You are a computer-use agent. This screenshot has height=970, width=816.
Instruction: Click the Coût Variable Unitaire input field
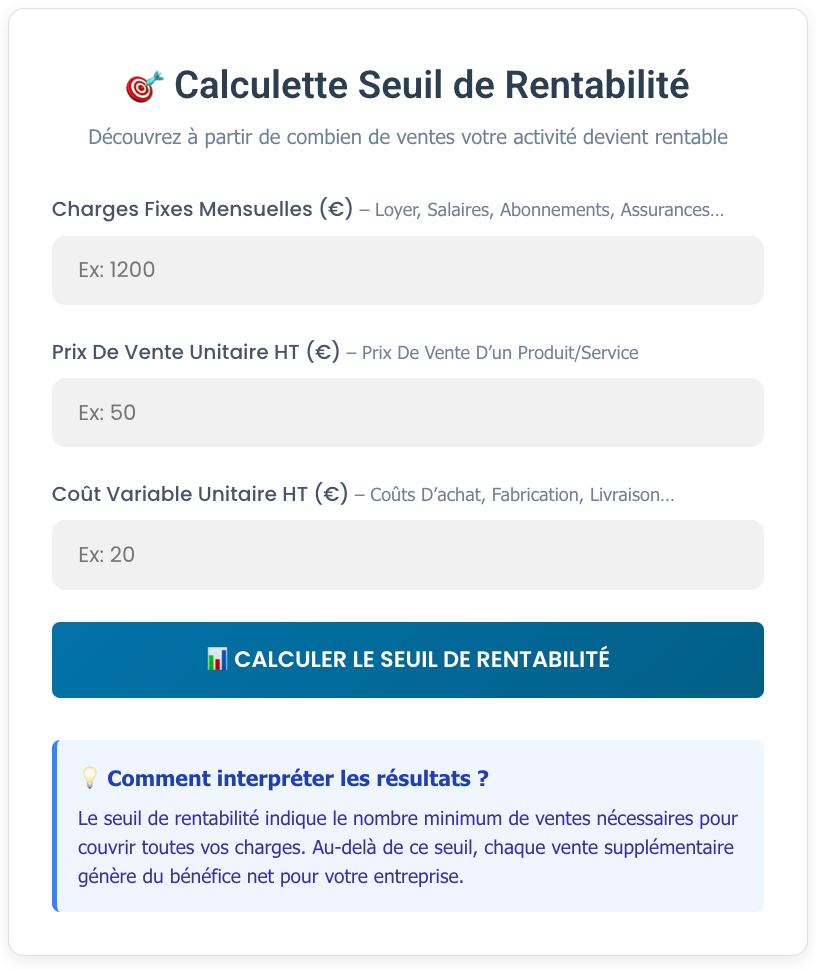coord(408,555)
